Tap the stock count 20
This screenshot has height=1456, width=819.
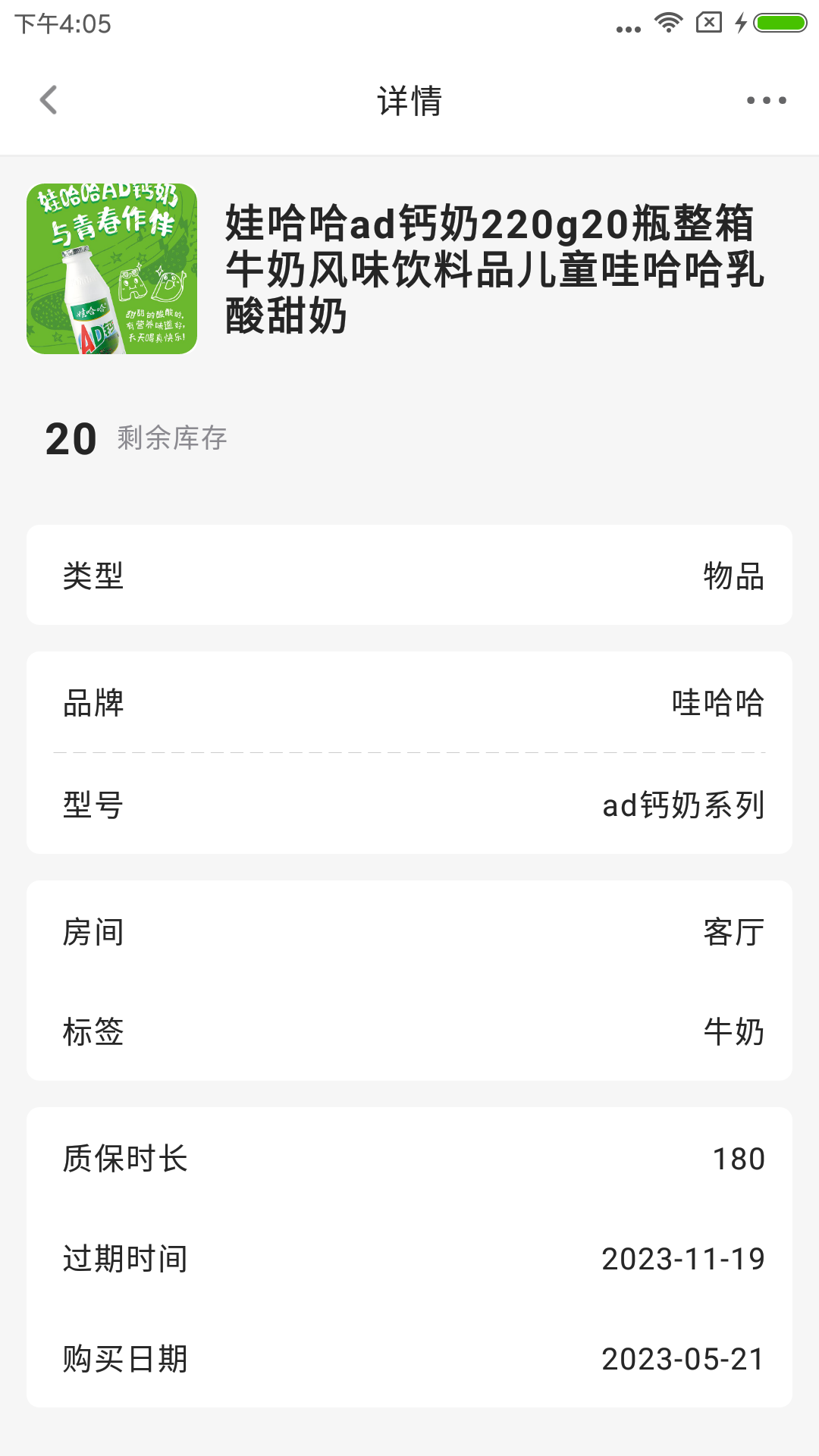[x=68, y=438]
